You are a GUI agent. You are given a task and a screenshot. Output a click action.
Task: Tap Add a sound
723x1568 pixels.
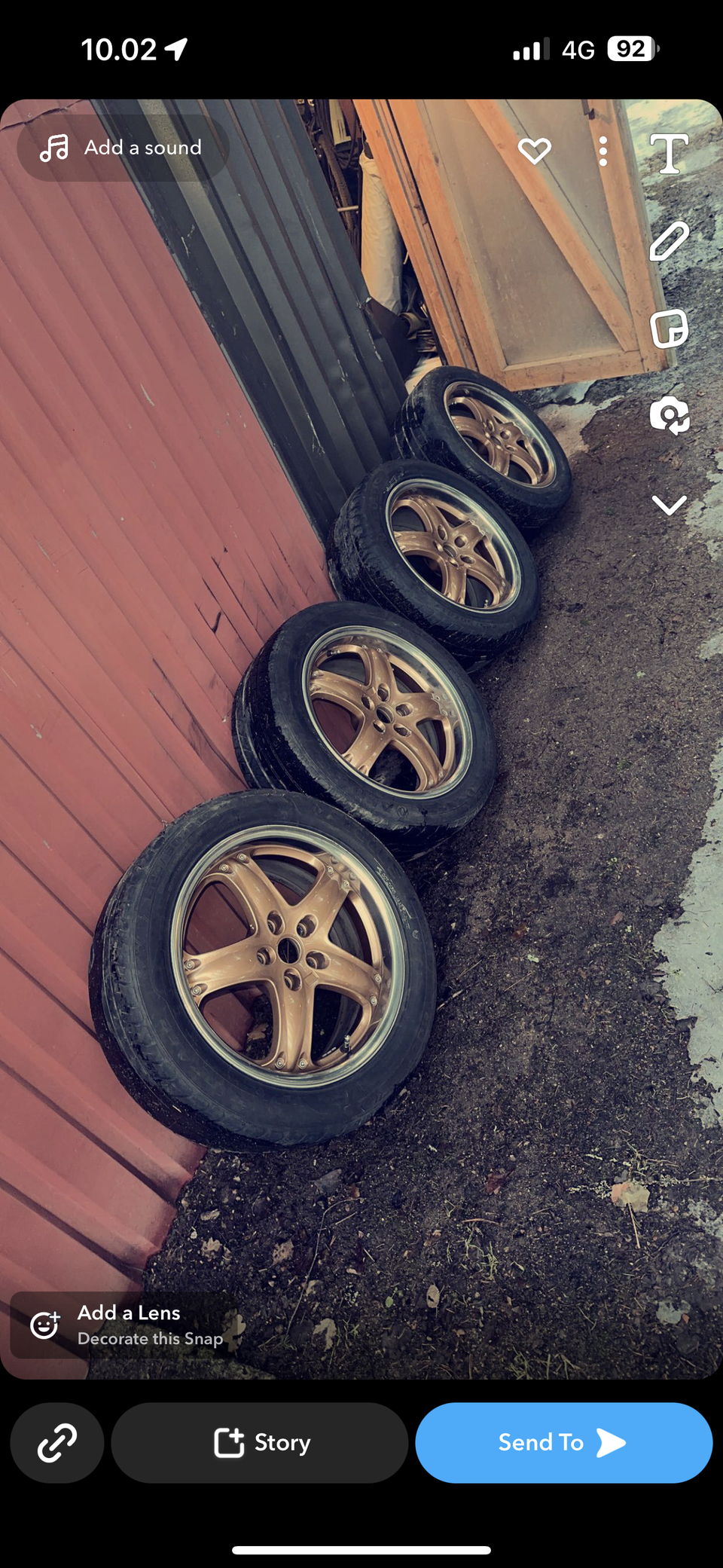pos(122,148)
